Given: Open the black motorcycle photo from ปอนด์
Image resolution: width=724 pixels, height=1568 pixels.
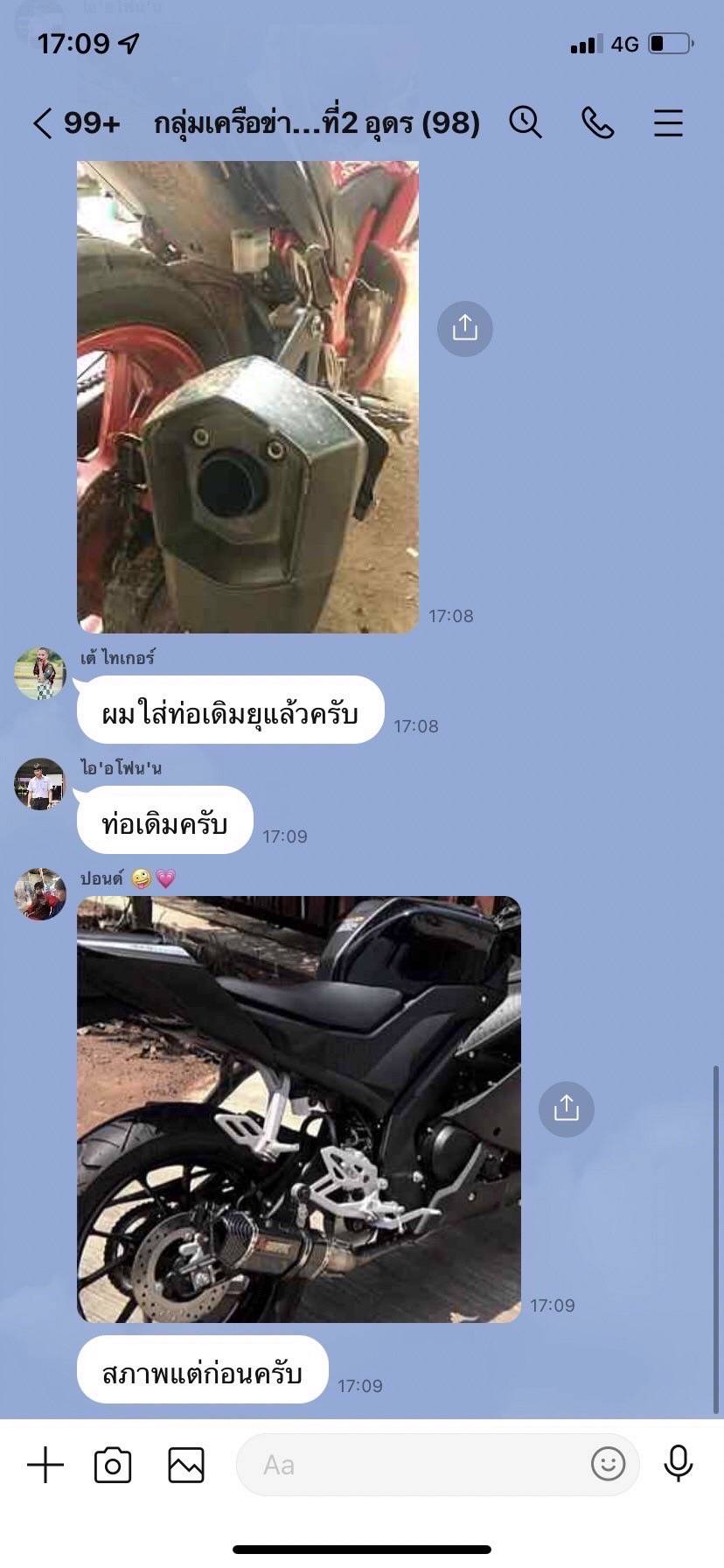Looking at the screenshot, I should pyautogui.click(x=299, y=1109).
